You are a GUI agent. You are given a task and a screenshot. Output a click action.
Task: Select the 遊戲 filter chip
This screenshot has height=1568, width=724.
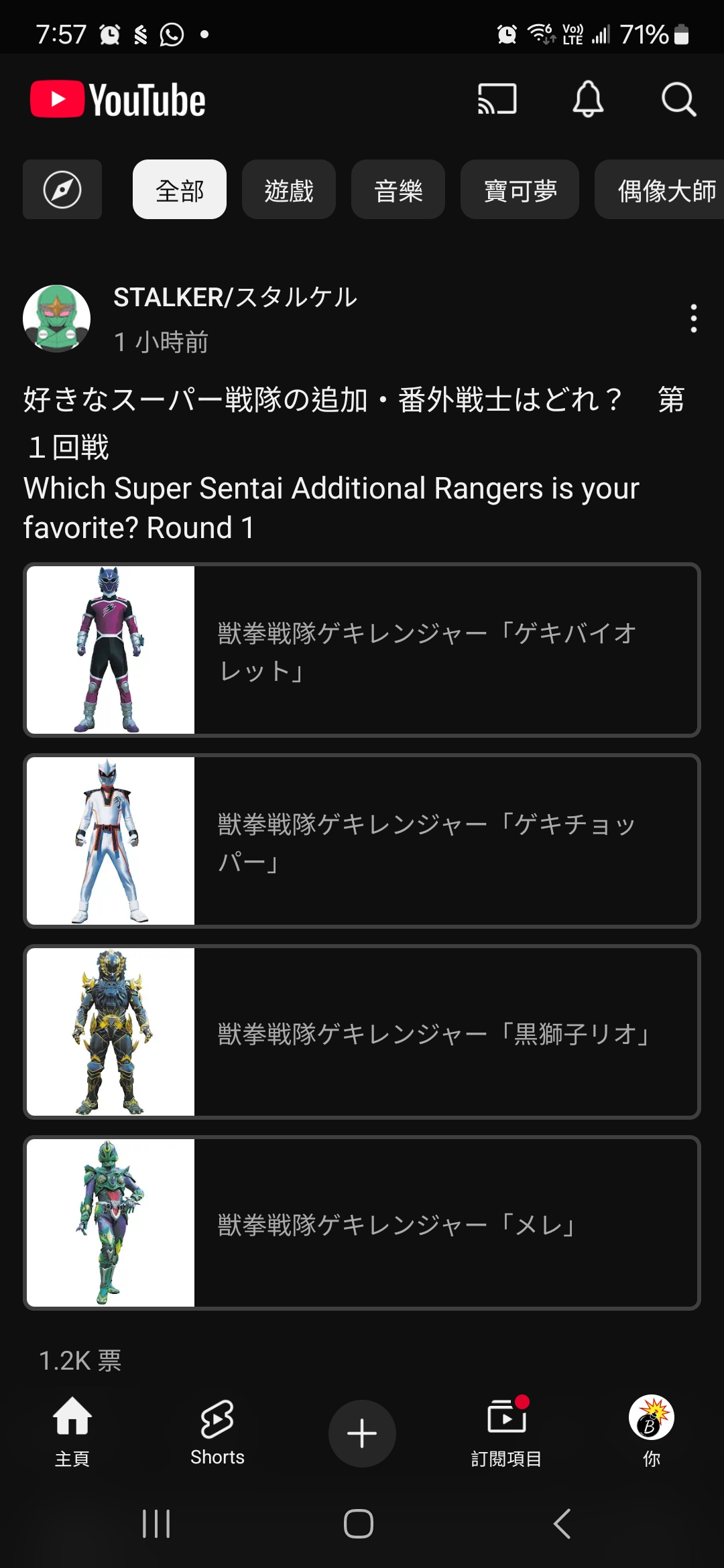289,190
